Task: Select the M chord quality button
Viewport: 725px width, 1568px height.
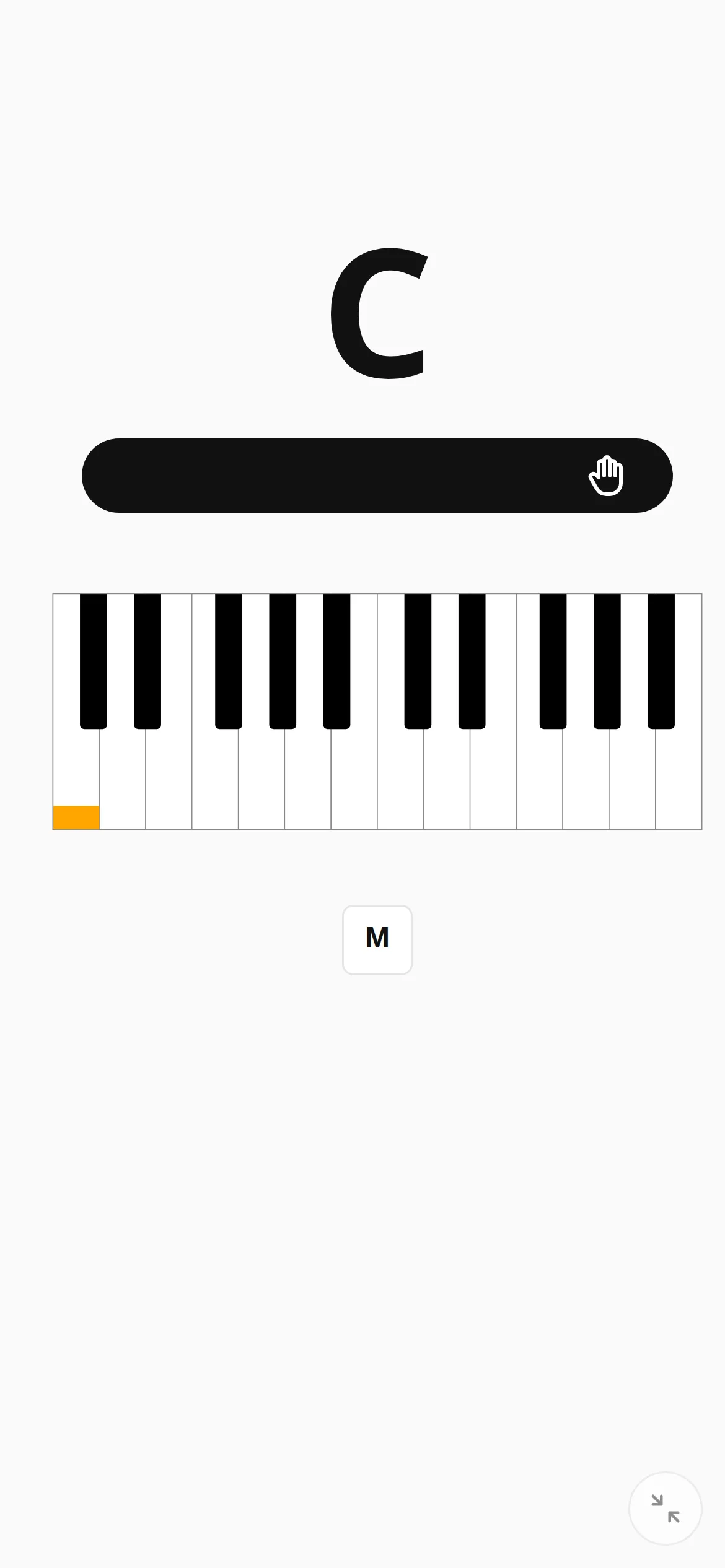Action: (x=377, y=939)
